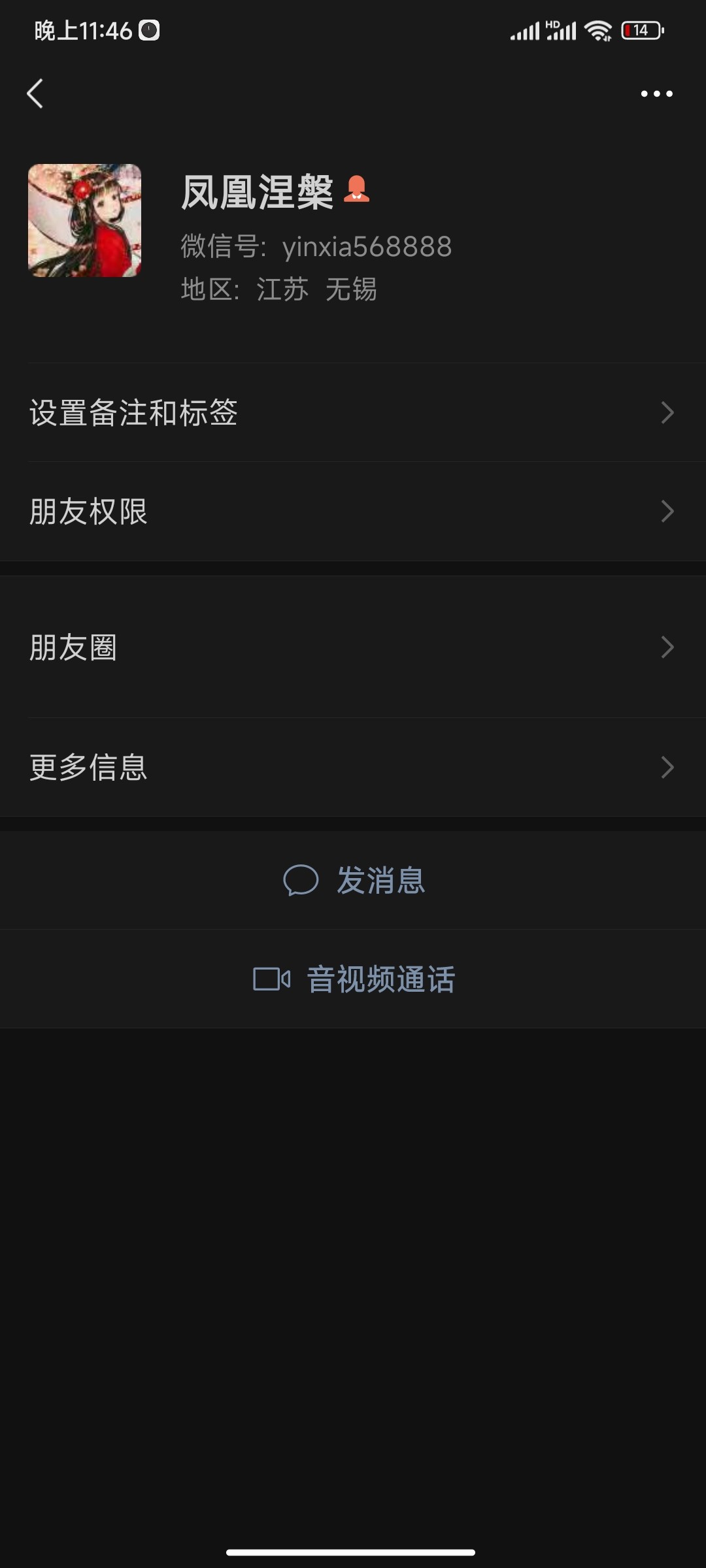
Task: Tap the back arrow to return
Action: (x=35, y=93)
